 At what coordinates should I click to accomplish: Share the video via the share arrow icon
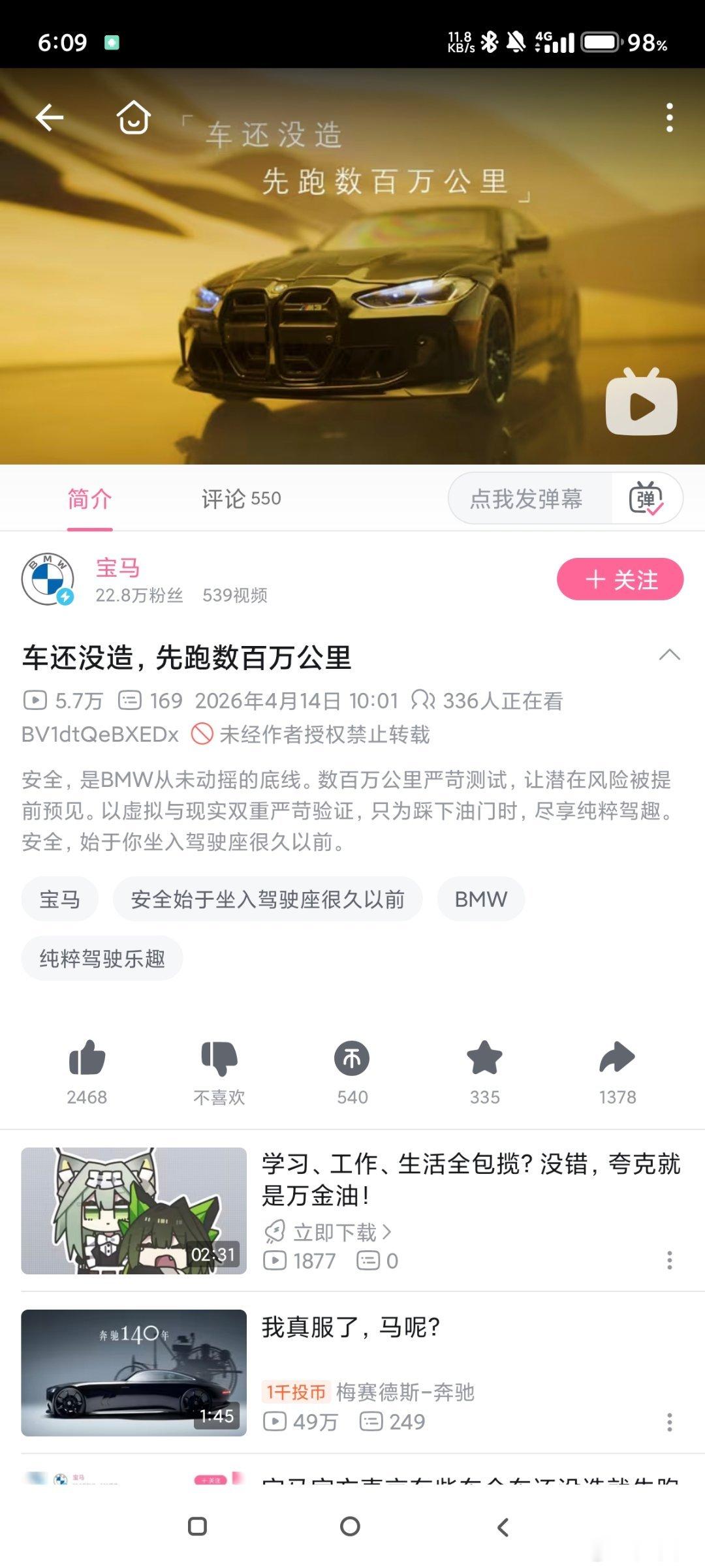[616, 1058]
